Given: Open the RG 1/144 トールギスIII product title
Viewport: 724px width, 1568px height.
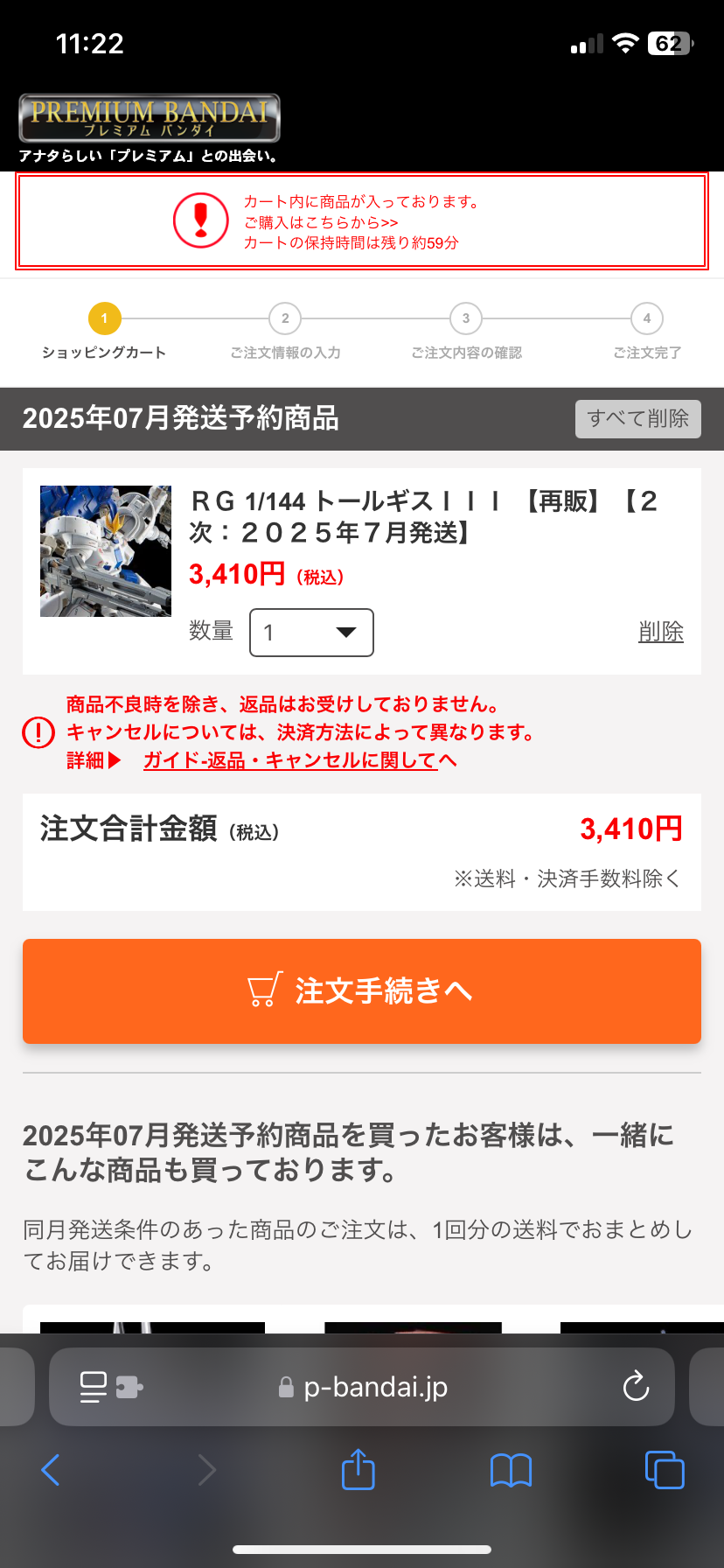Looking at the screenshot, I should (x=424, y=516).
